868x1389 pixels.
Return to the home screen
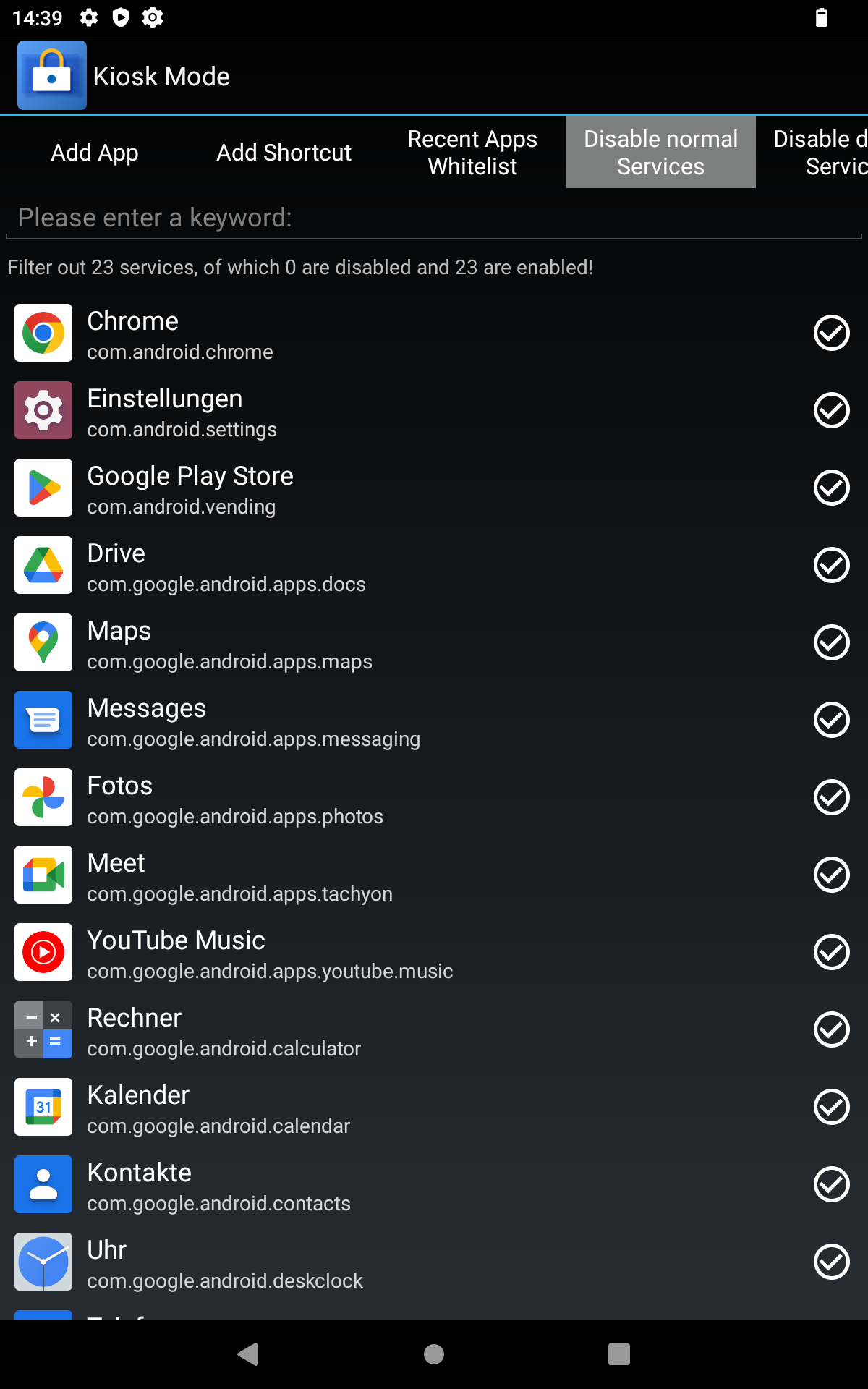[434, 1354]
